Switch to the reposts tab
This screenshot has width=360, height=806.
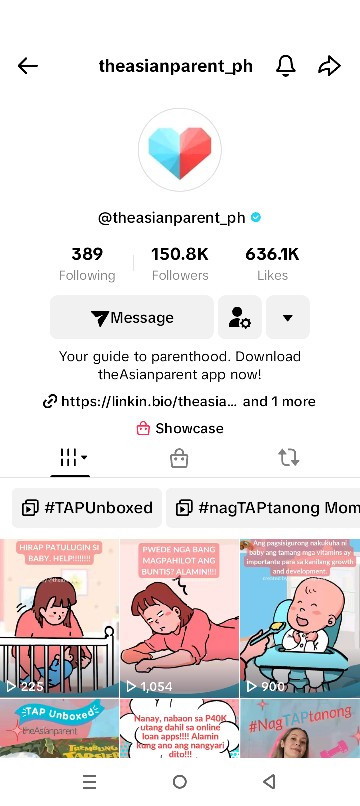289,457
